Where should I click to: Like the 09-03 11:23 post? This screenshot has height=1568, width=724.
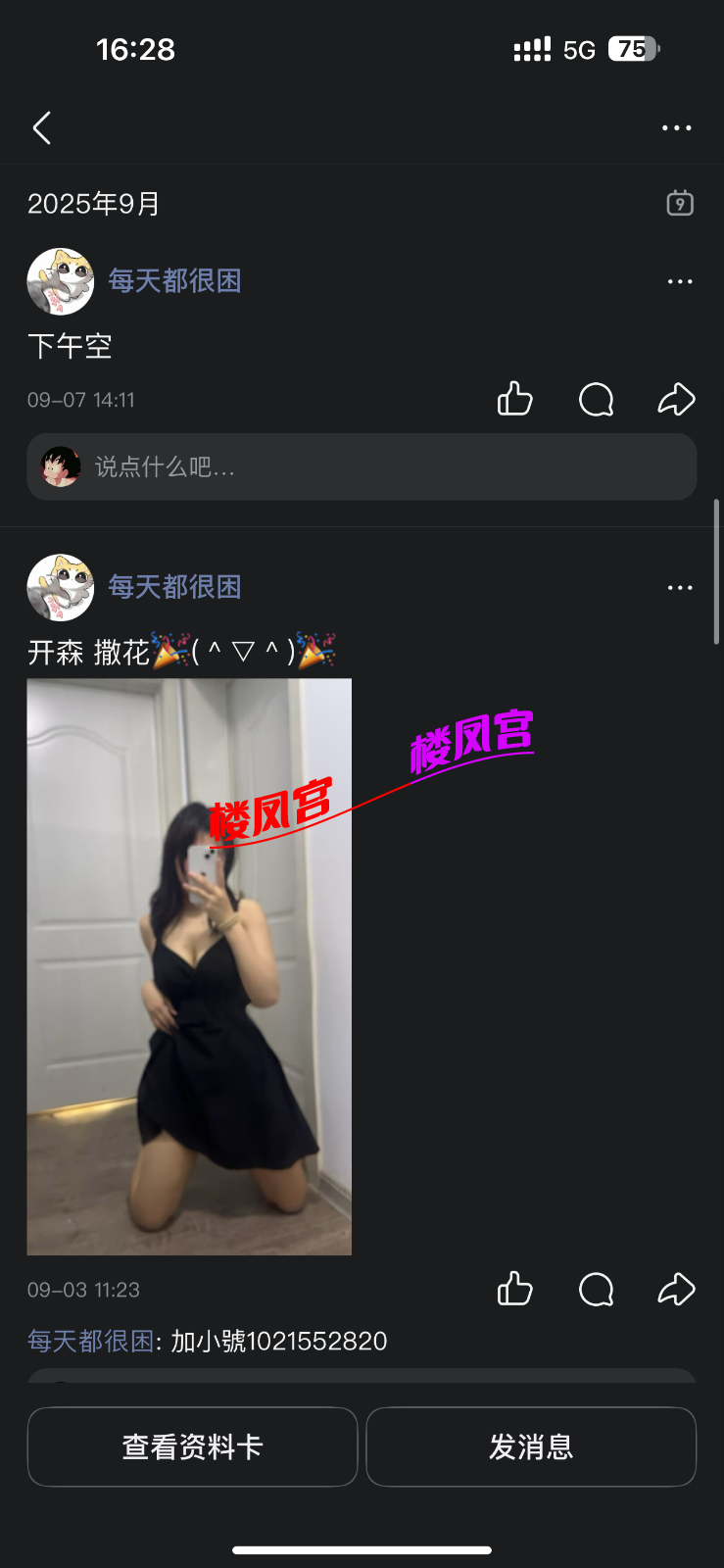pyautogui.click(x=515, y=1289)
